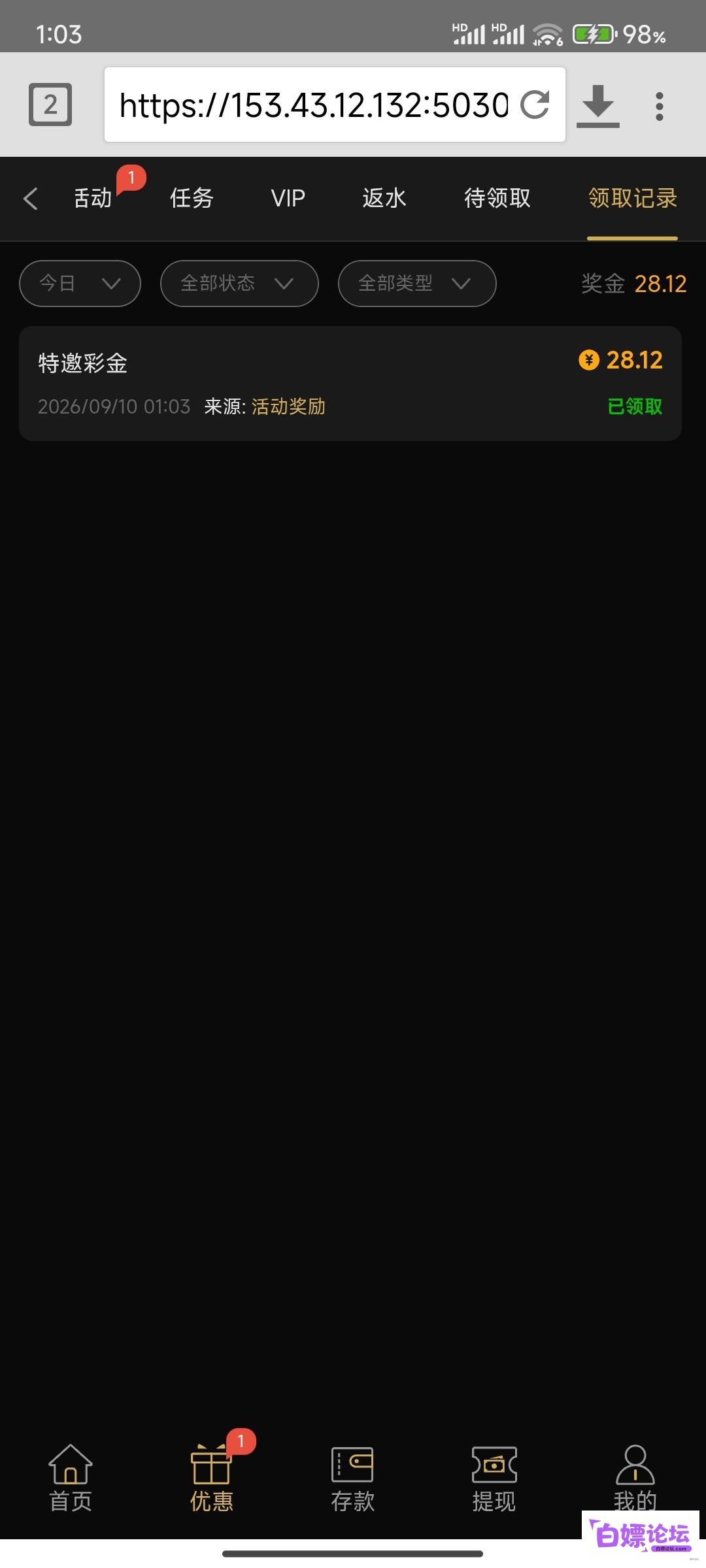Switch to the 返水 tab

384,198
